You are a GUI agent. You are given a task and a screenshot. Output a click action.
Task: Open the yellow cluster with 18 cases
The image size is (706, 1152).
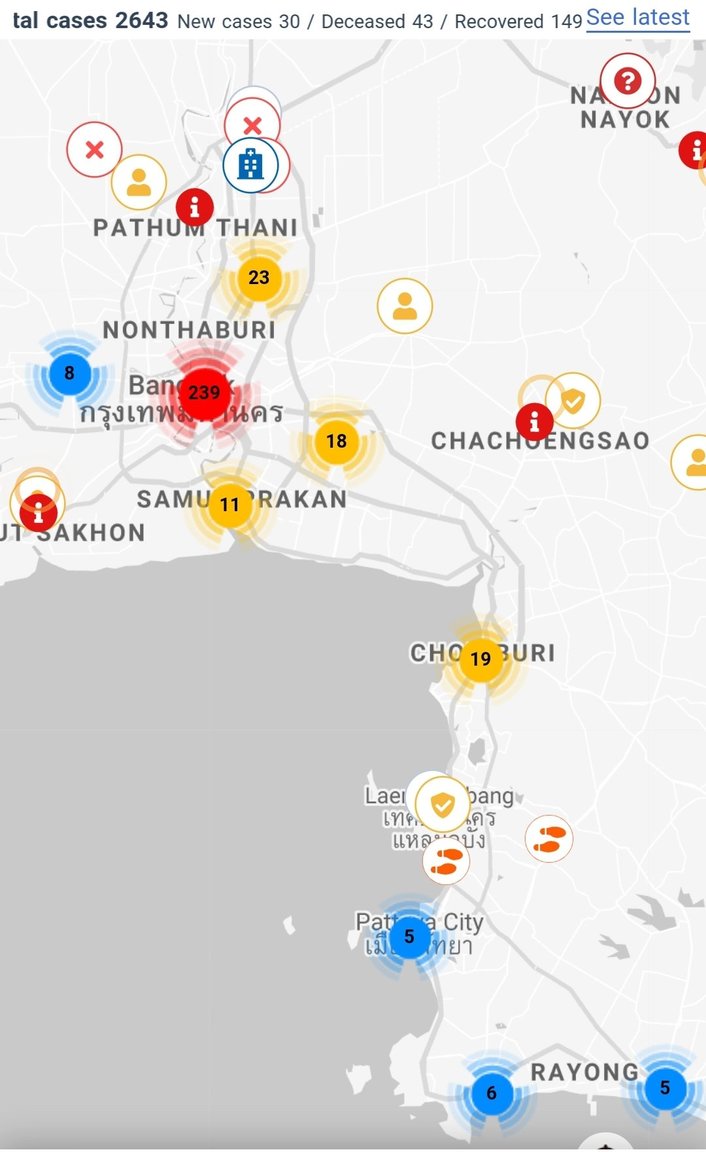tap(336, 441)
